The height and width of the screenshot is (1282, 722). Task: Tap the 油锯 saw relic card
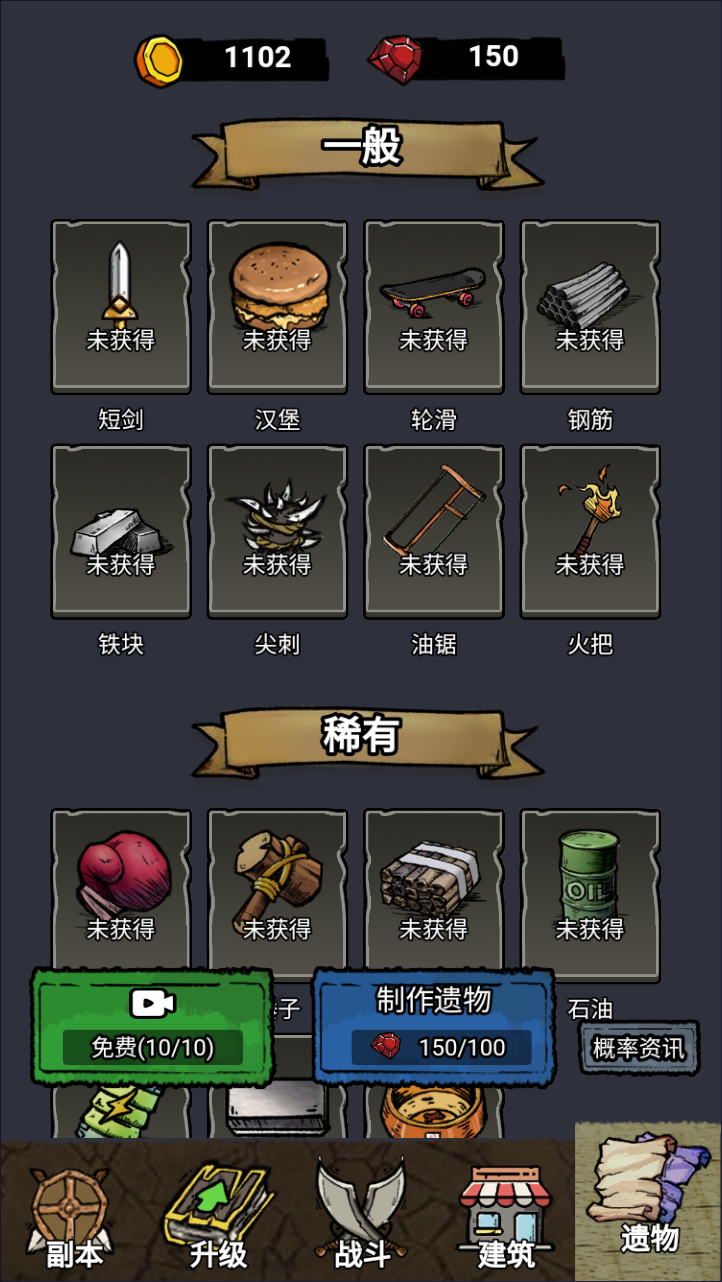point(434,531)
